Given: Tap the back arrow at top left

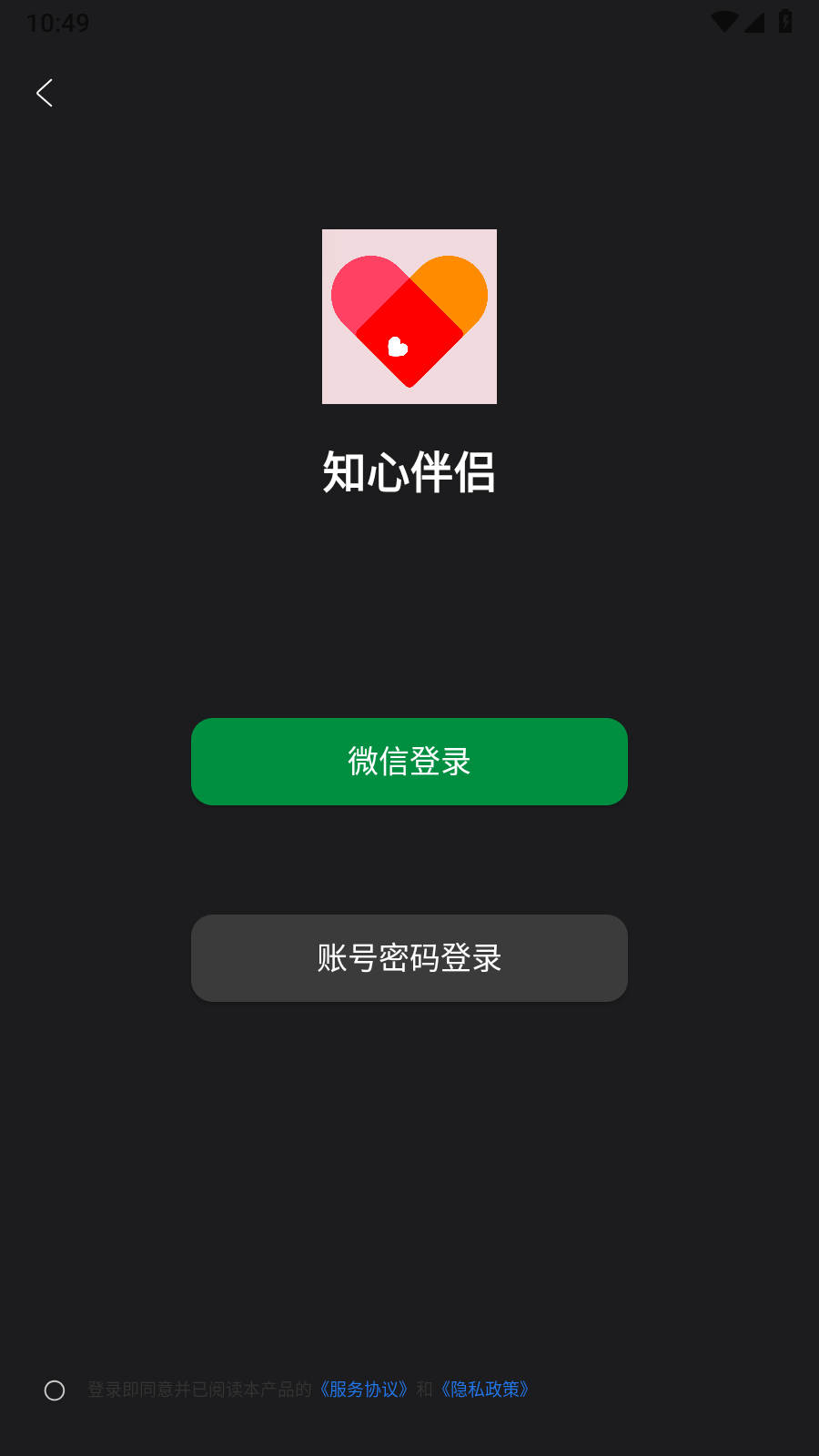Looking at the screenshot, I should tap(45, 93).
